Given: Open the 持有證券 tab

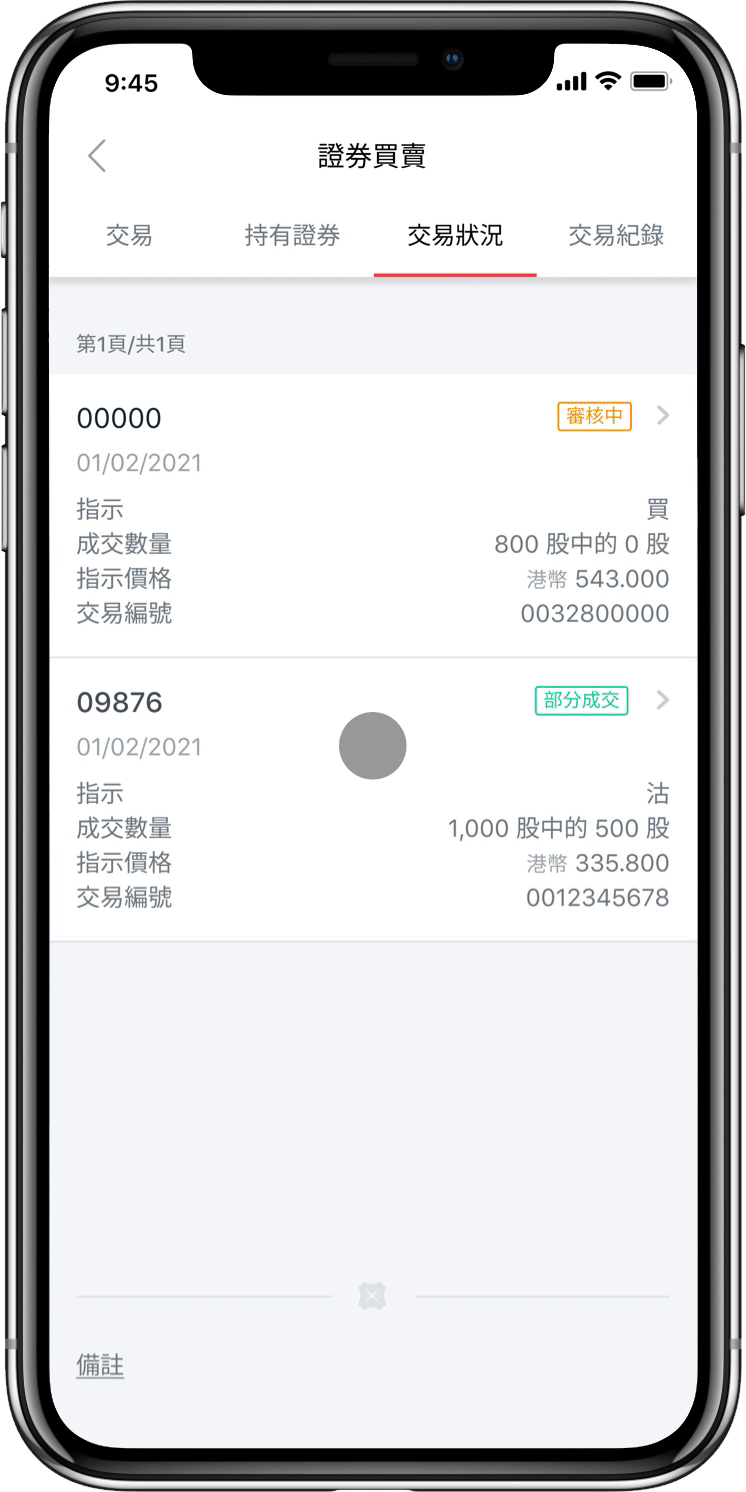Looking at the screenshot, I should point(292,236).
